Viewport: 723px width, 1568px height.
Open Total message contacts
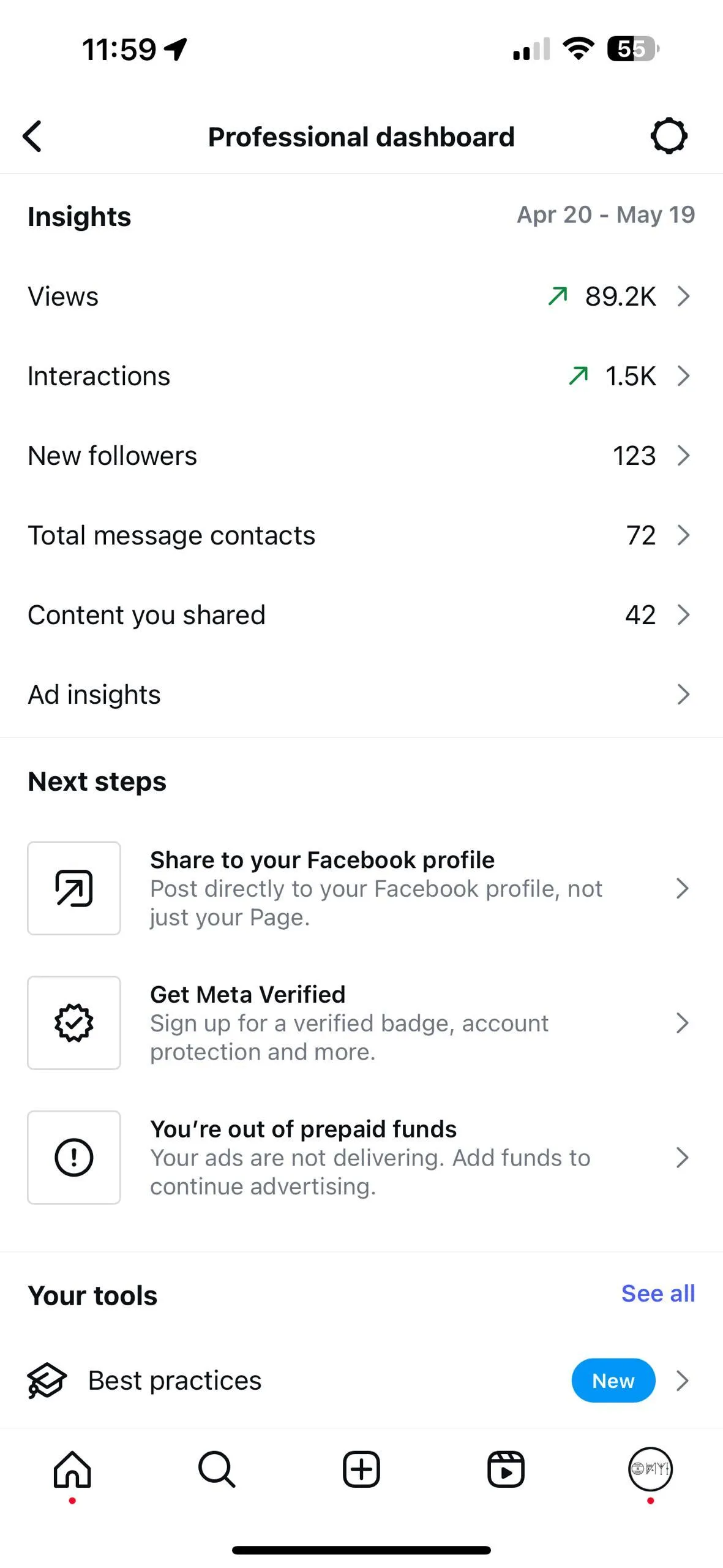[x=361, y=535]
